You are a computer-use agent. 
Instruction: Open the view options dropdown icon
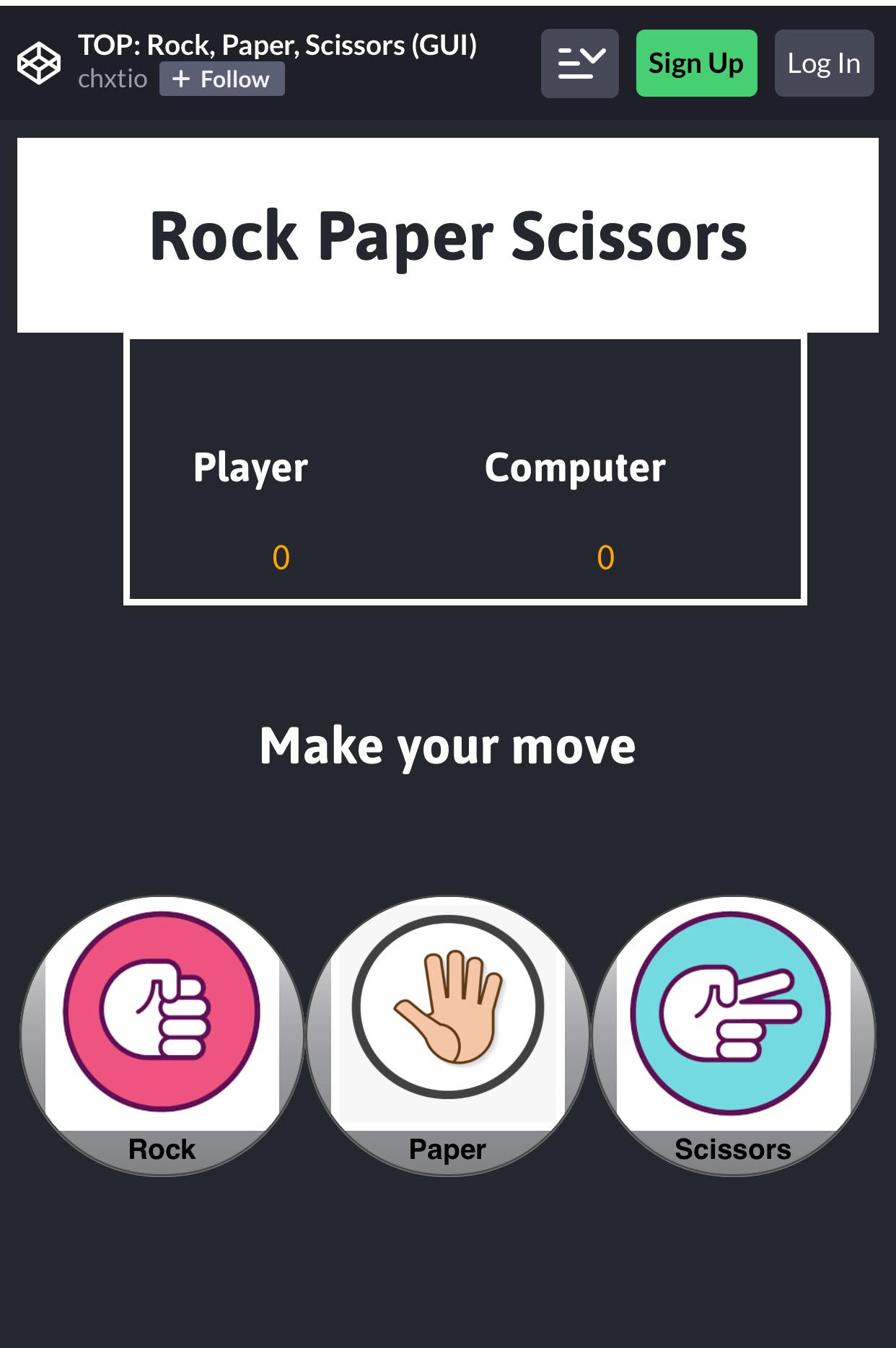coord(580,64)
